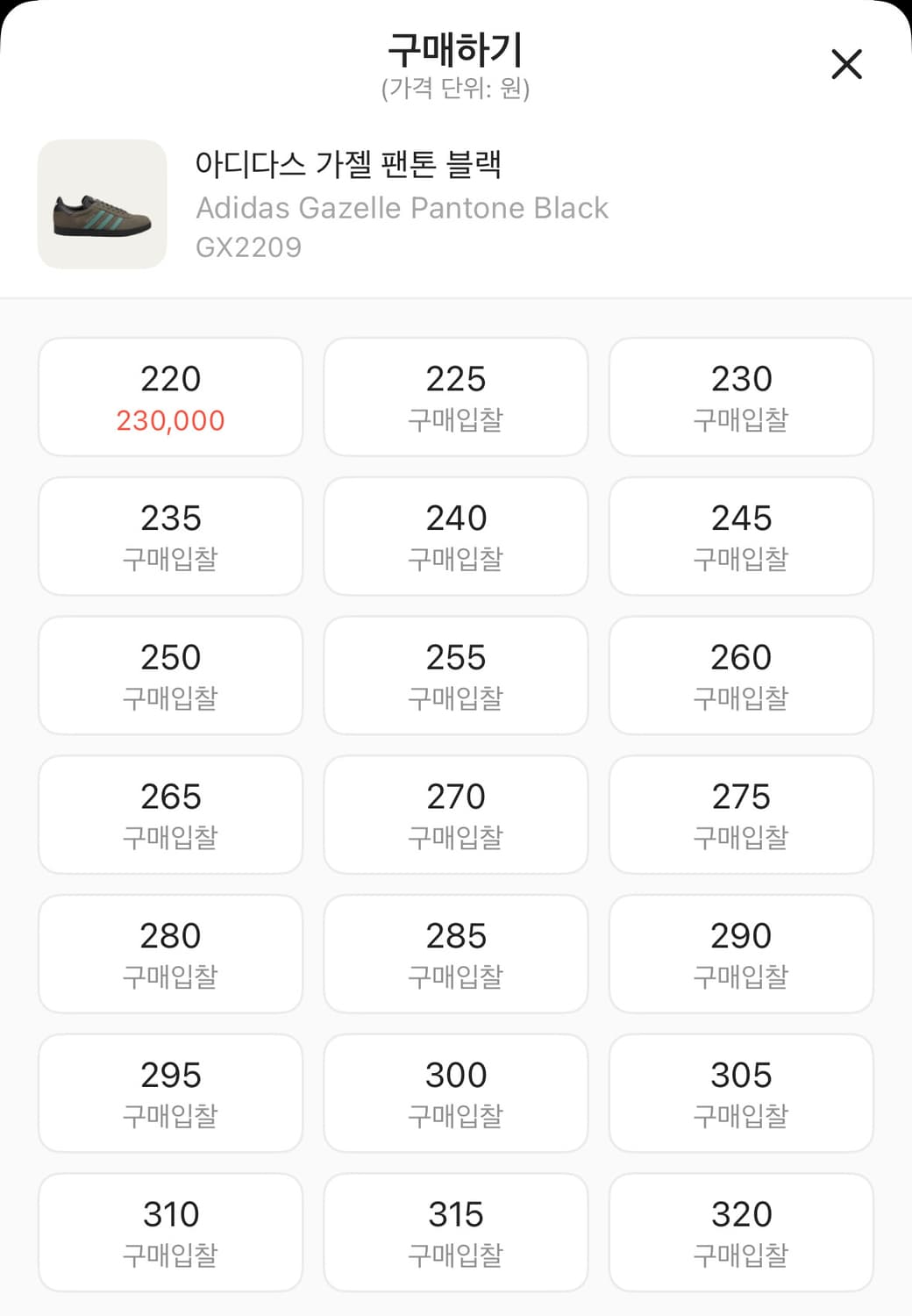
Task: Select size 290 purchase bid
Action: tap(741, 955)
